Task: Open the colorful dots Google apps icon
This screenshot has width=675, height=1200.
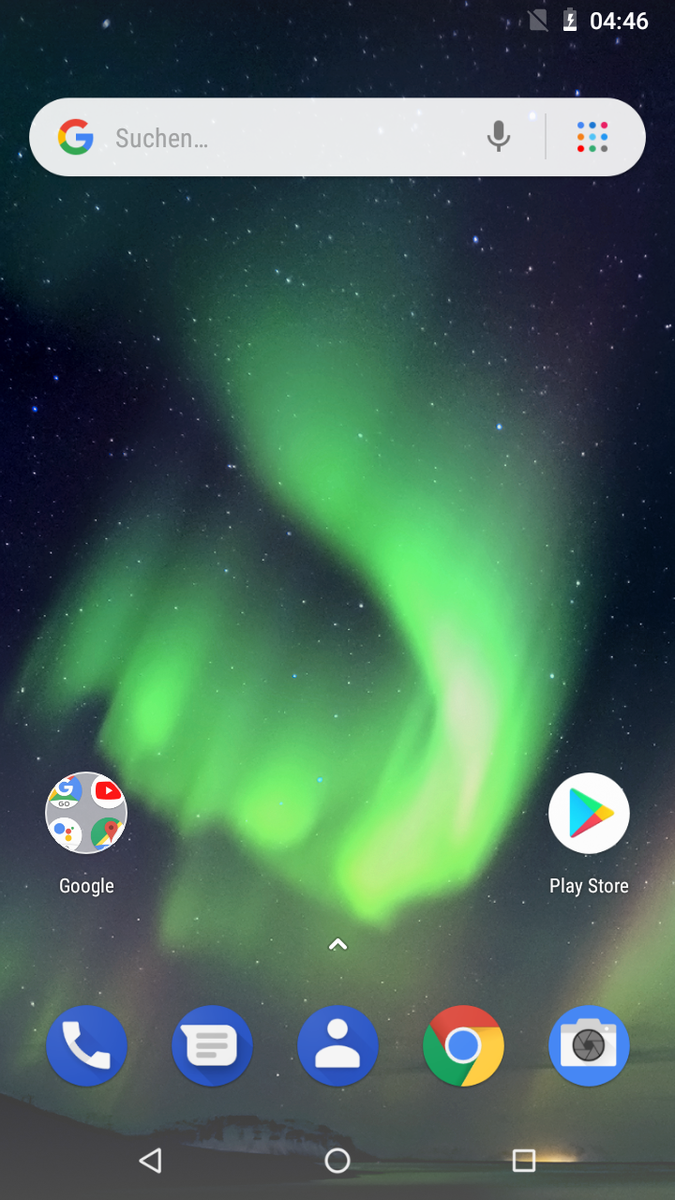Action: coord(592,137)
